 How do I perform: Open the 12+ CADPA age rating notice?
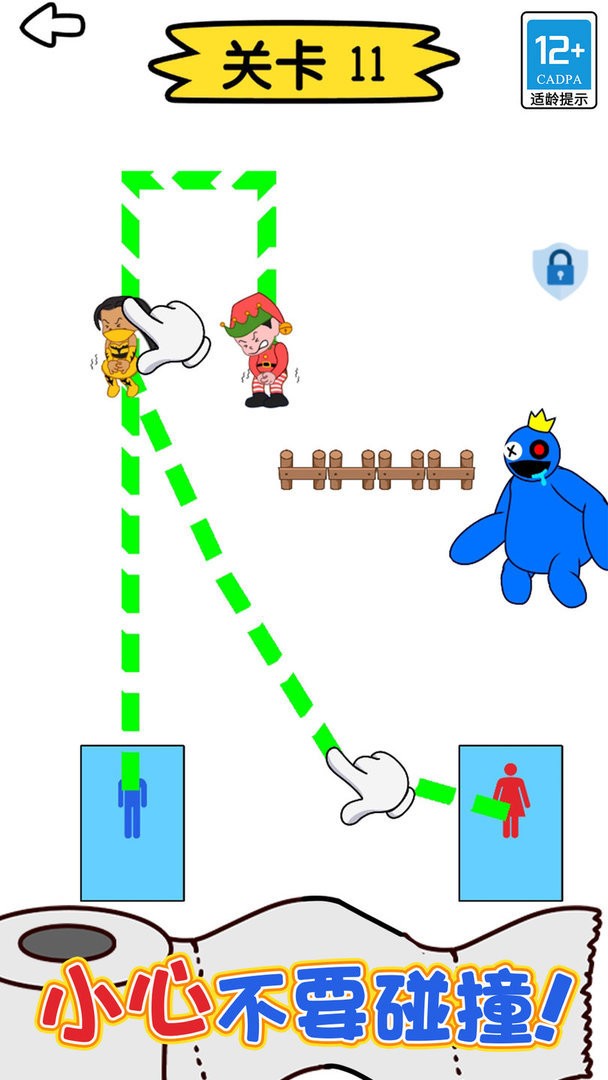click(x=559, y=60)
